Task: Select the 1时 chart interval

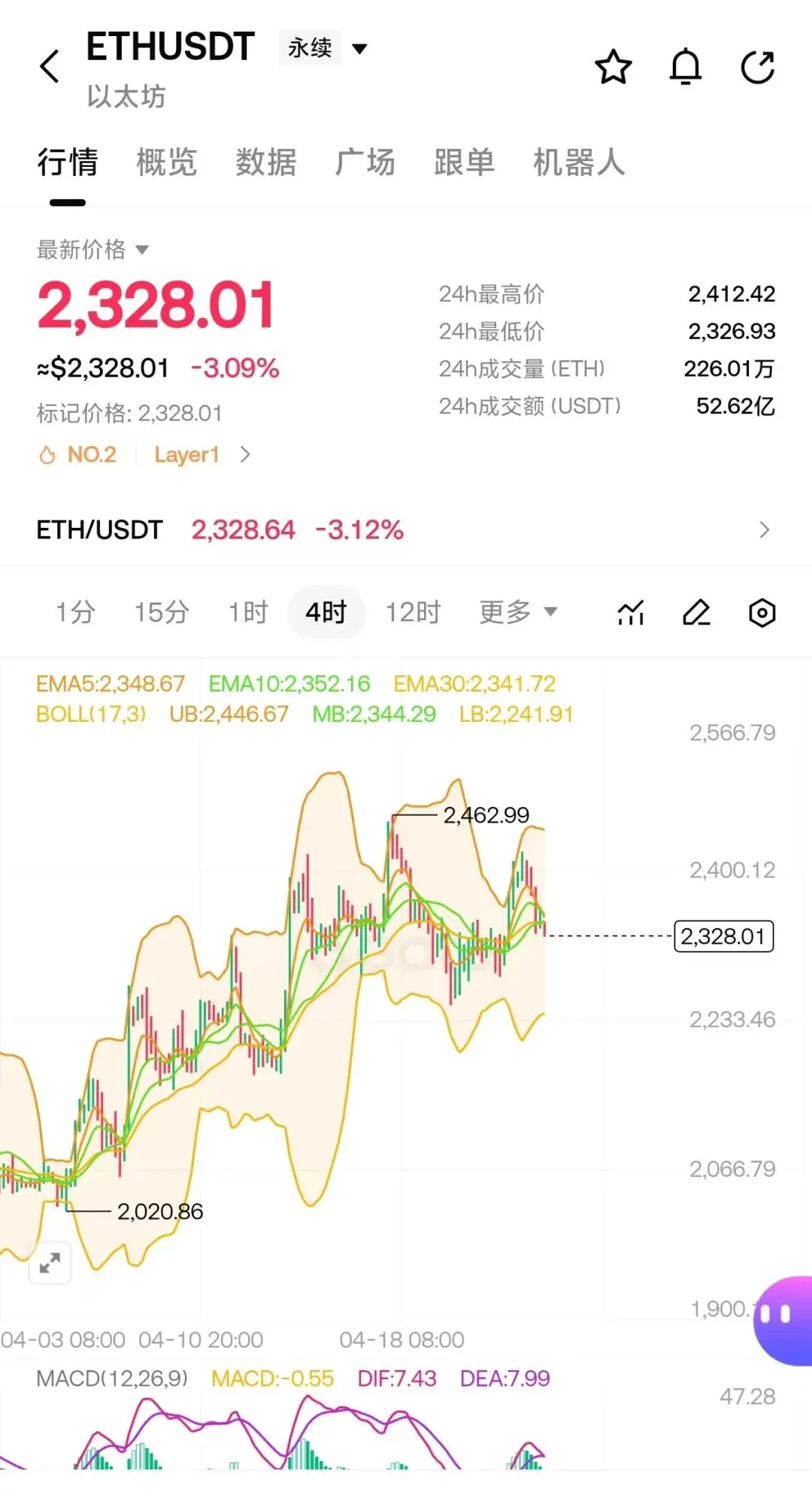Action: tap(248, 612)
